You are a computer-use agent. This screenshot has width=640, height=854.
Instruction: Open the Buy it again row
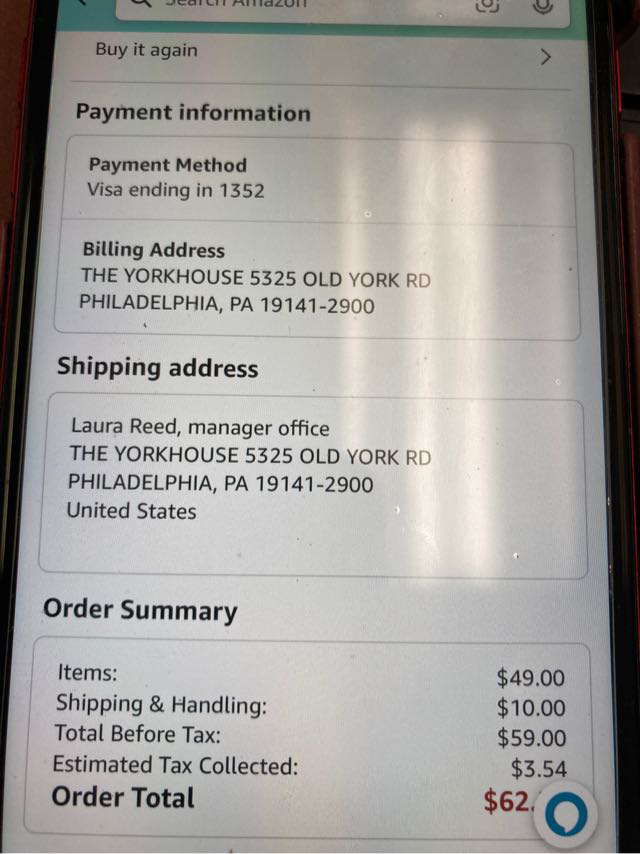320,52
